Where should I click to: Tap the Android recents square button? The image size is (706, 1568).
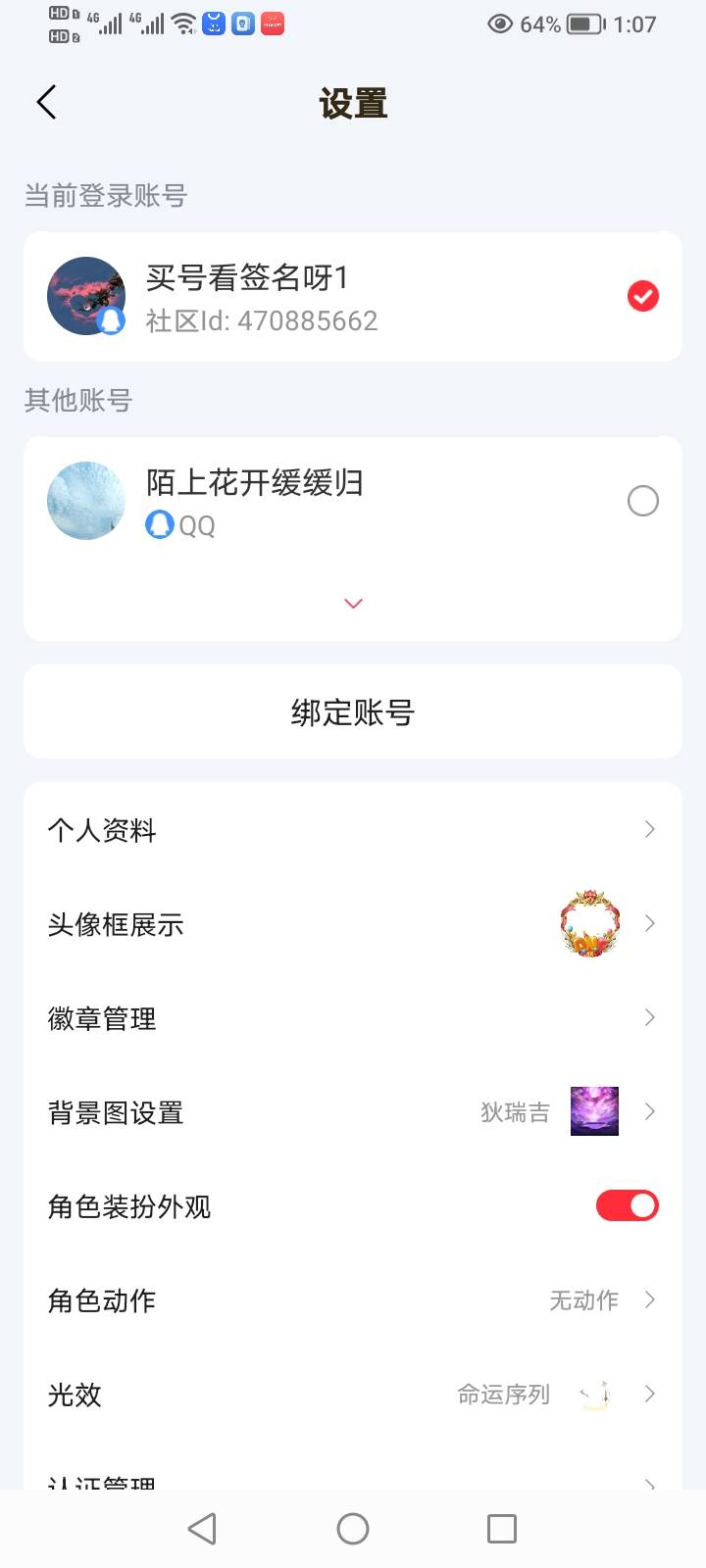501,1528
